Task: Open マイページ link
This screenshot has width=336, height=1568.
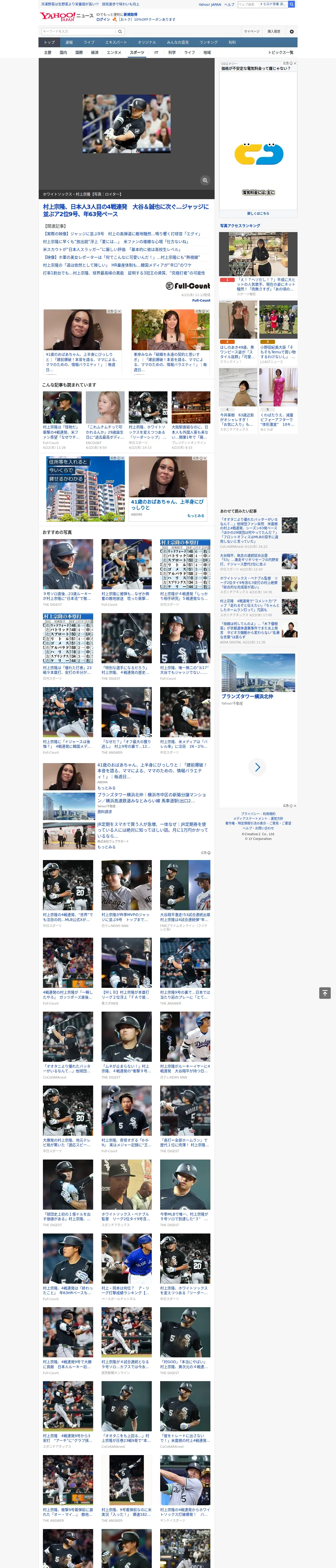Action: [252, 31]
